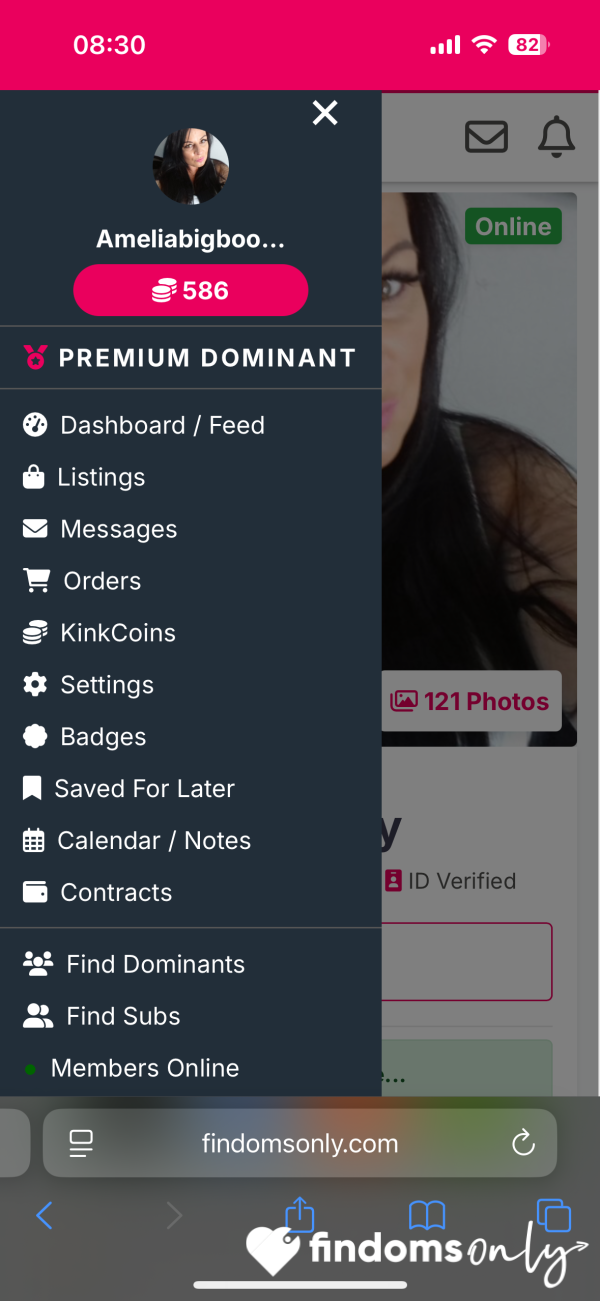Open the mail envelope icon in header
The image size is (600, 1301).
[x=487, y=137]
